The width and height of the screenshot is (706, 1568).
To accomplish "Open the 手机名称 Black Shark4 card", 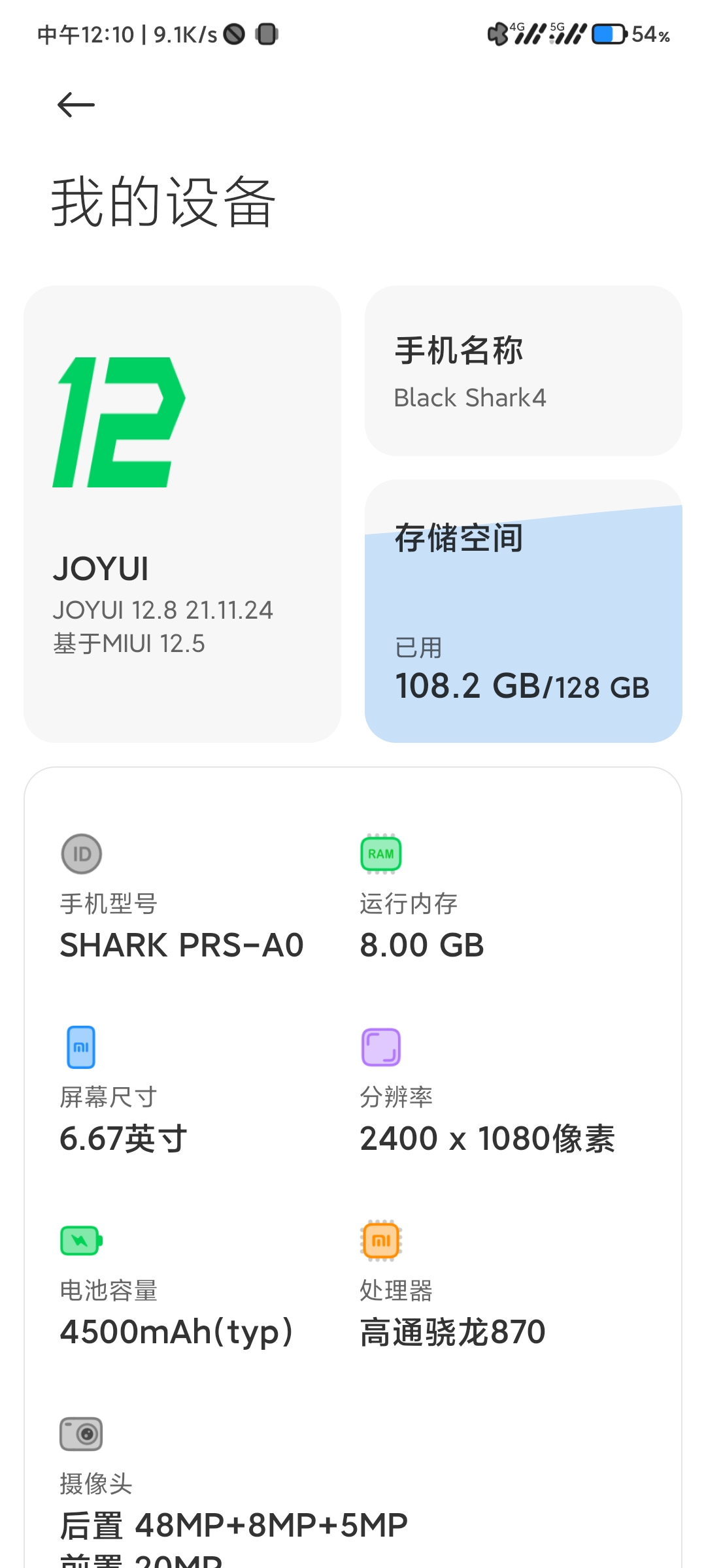I will pos(523,370).
